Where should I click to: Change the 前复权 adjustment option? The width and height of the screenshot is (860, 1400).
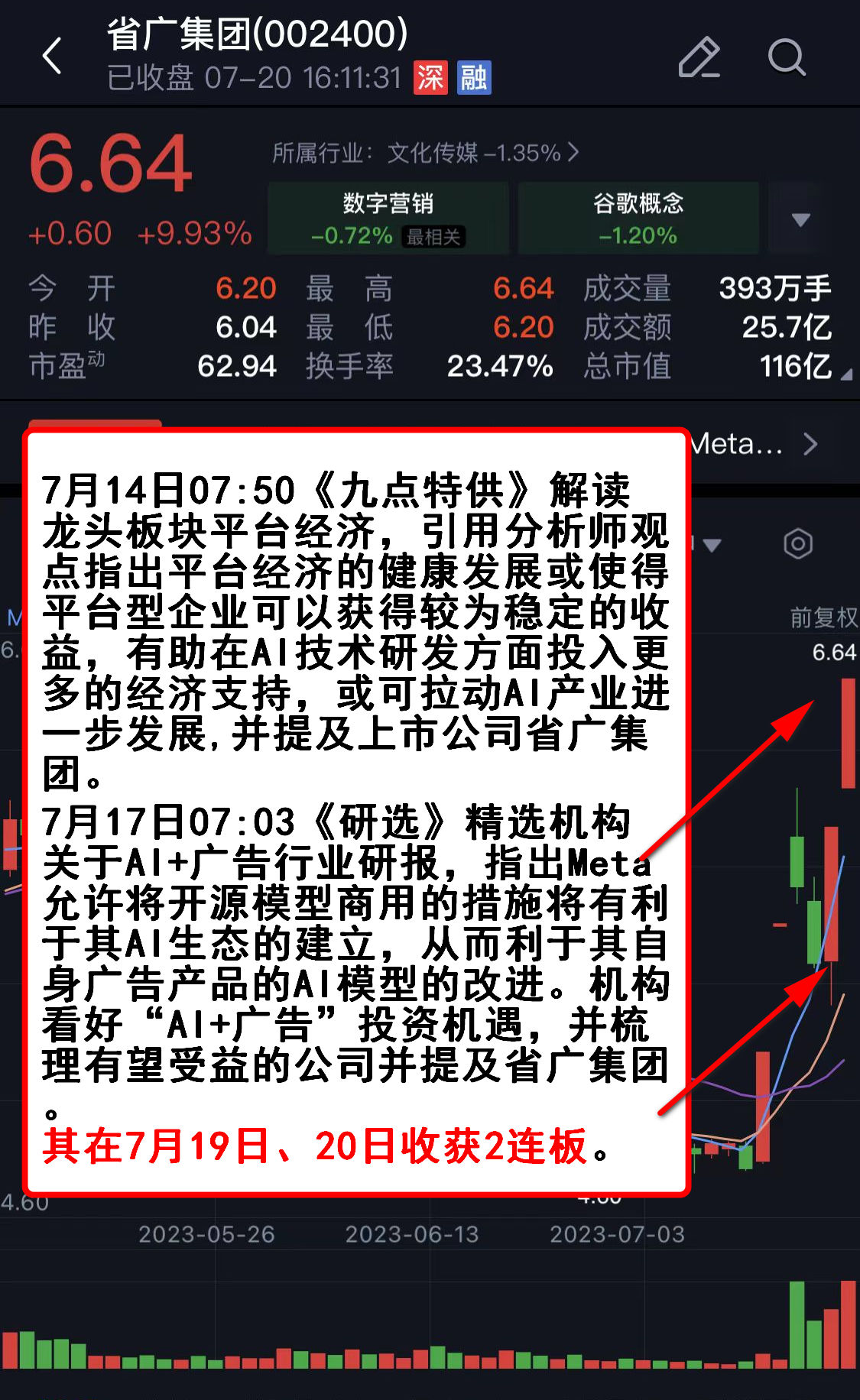tap(823, 617)
